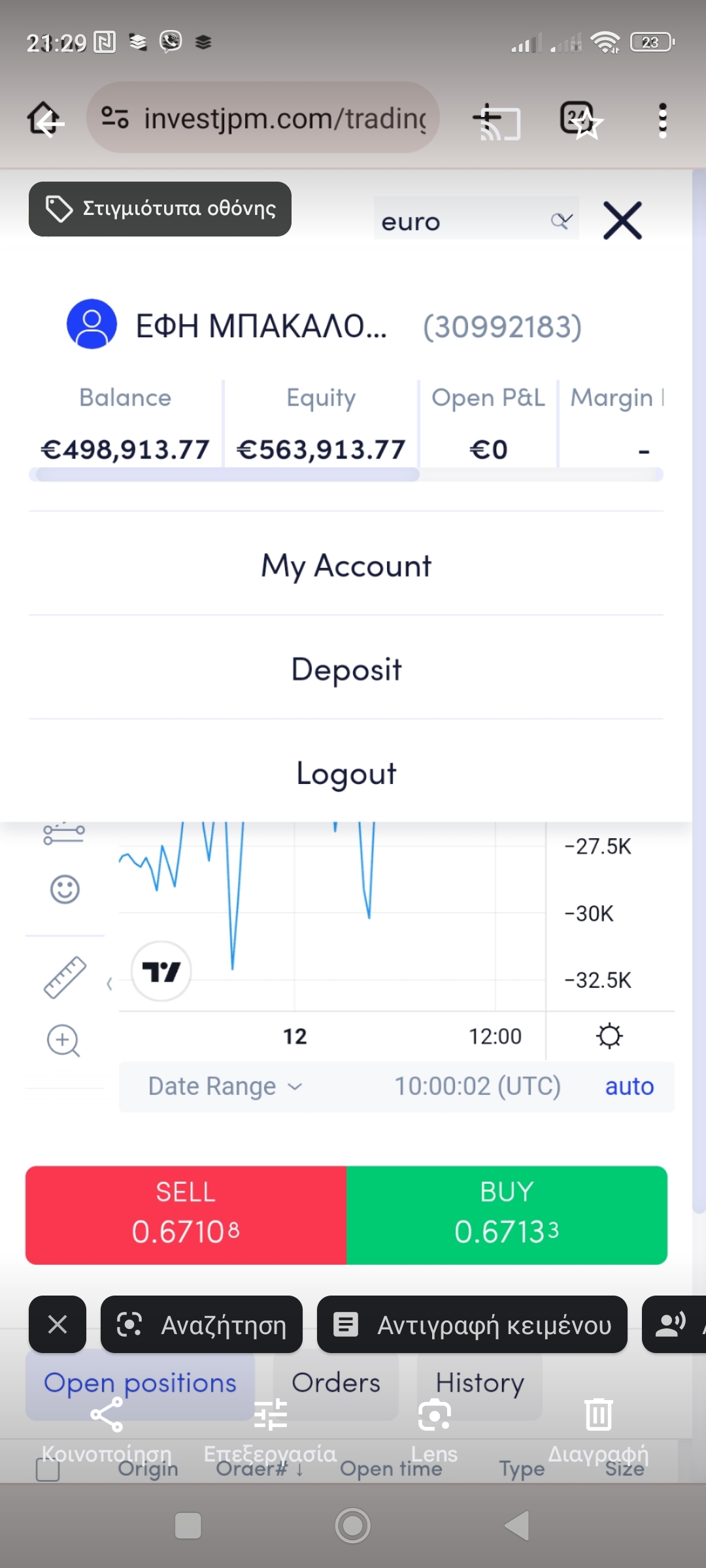Tap the green BUY 0.67133 button

point(507,1215)
